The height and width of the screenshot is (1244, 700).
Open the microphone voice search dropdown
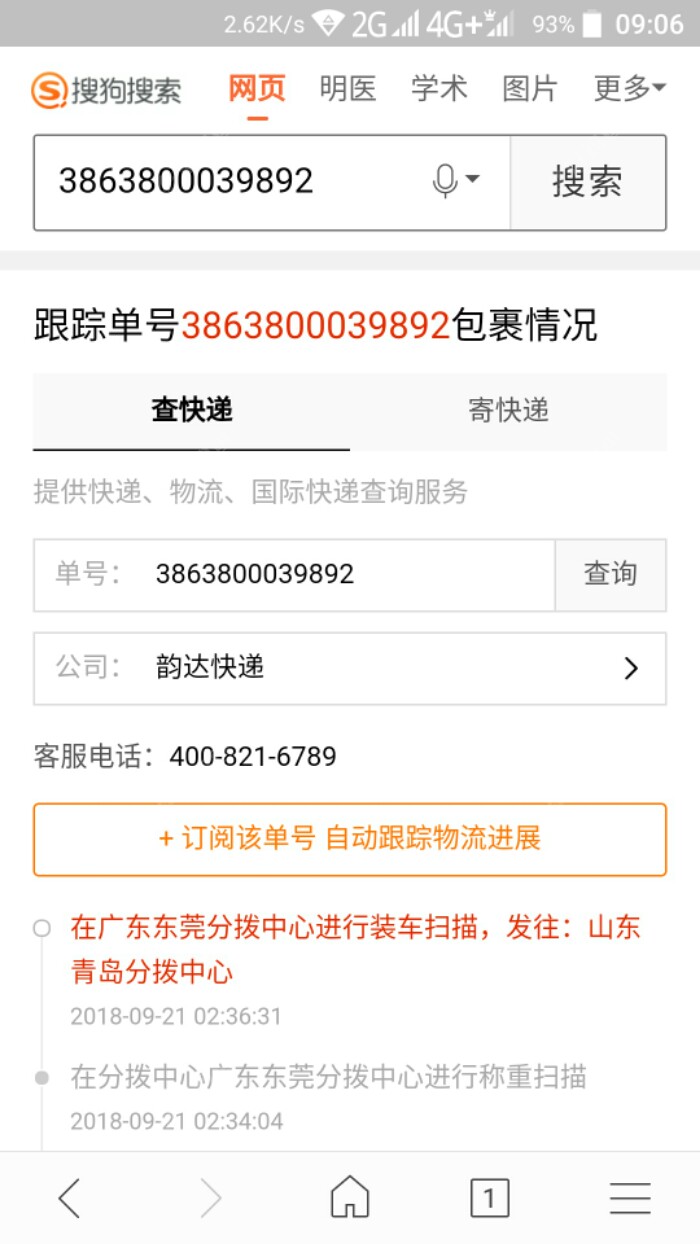tap(456, 181)
